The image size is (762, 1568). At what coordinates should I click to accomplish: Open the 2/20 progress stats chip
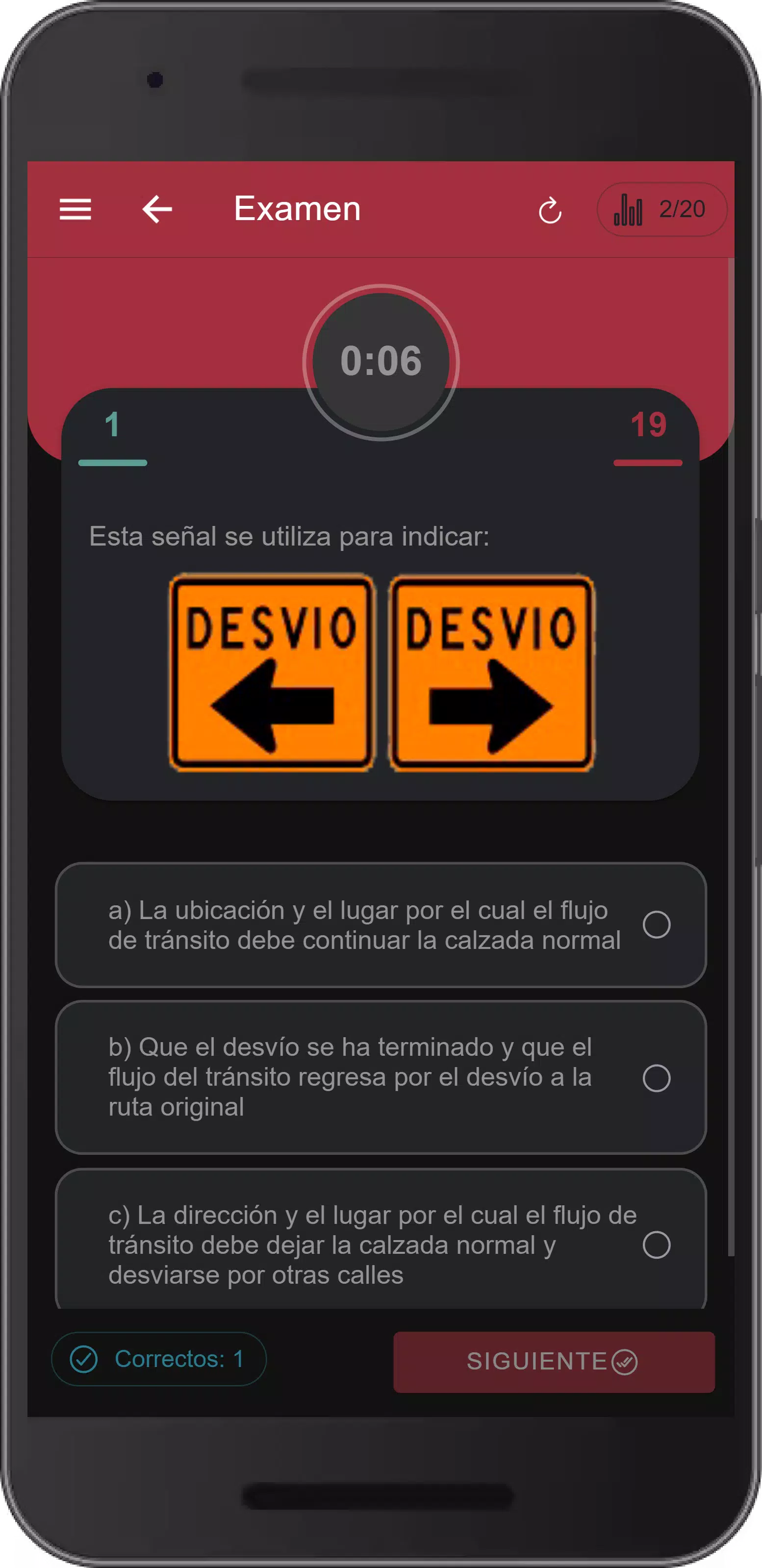[x=661, y=209]
